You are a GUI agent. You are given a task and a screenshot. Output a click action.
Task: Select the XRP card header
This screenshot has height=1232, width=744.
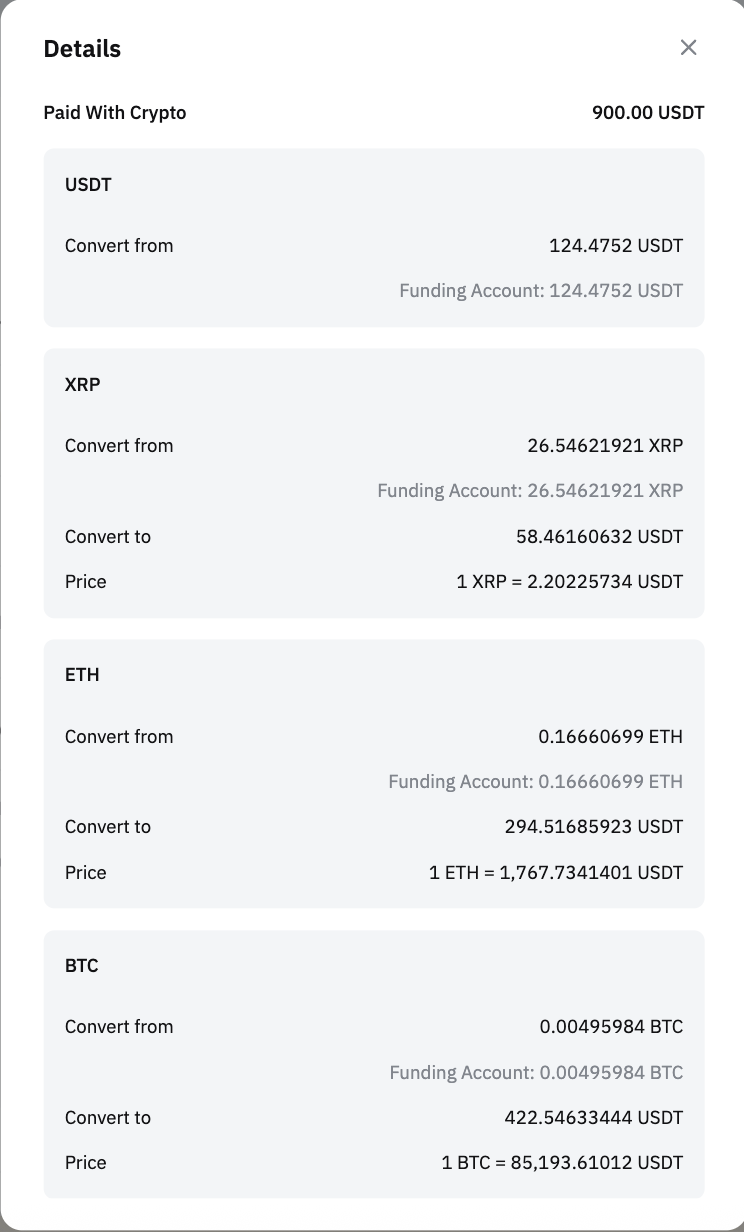tap(82, 385)
